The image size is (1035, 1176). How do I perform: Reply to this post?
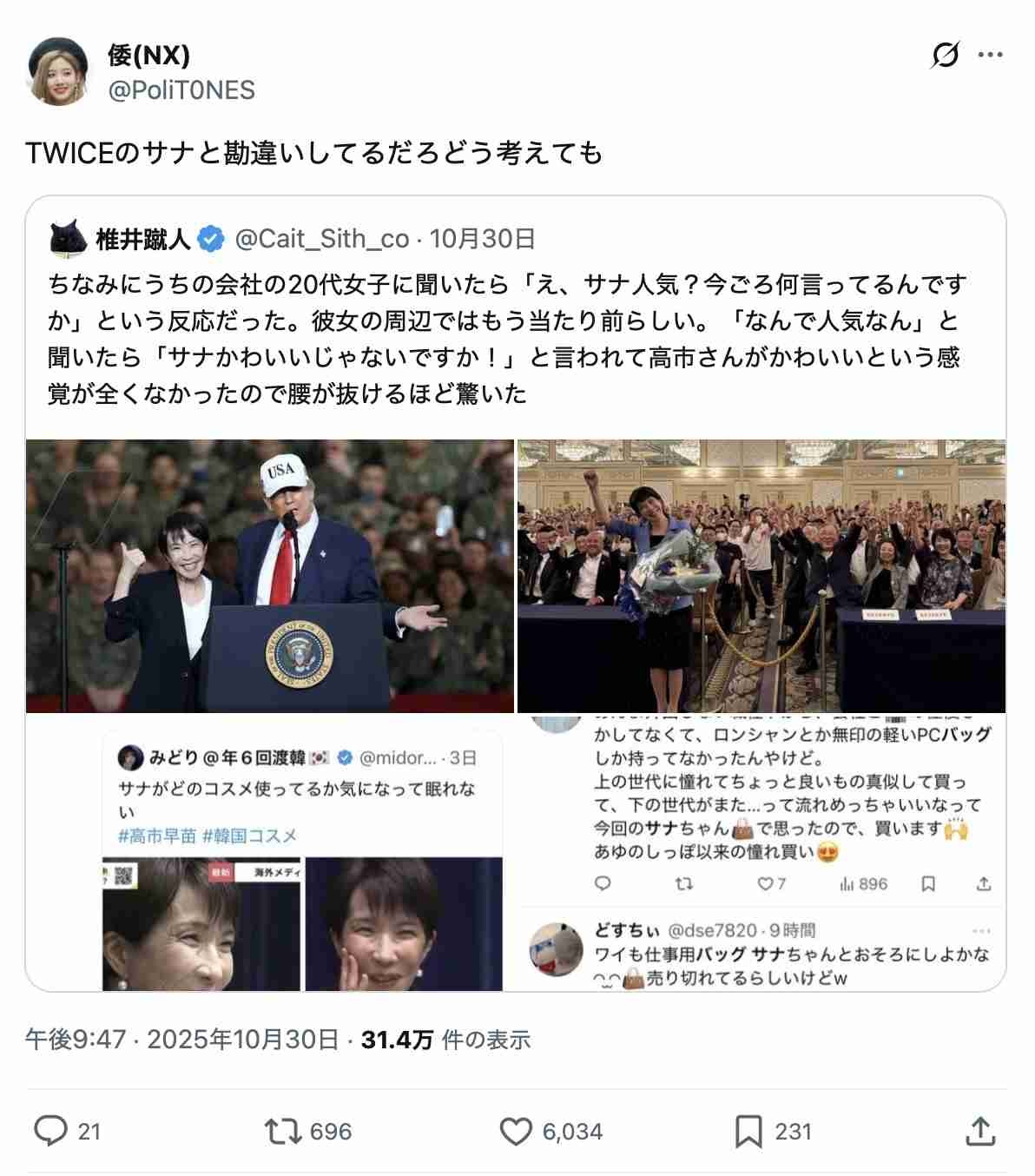coord(51,1131)
